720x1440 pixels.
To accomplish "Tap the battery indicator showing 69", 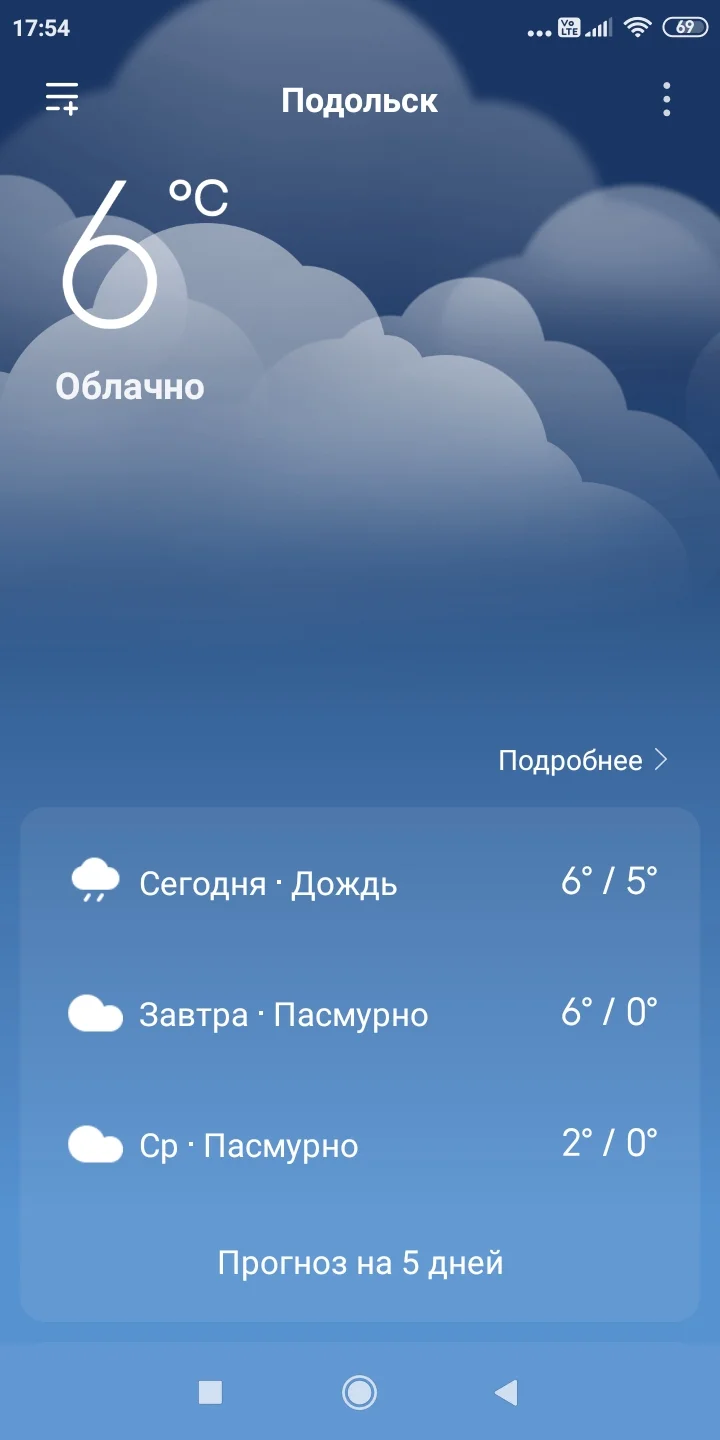I will click(x=686, y=27).
